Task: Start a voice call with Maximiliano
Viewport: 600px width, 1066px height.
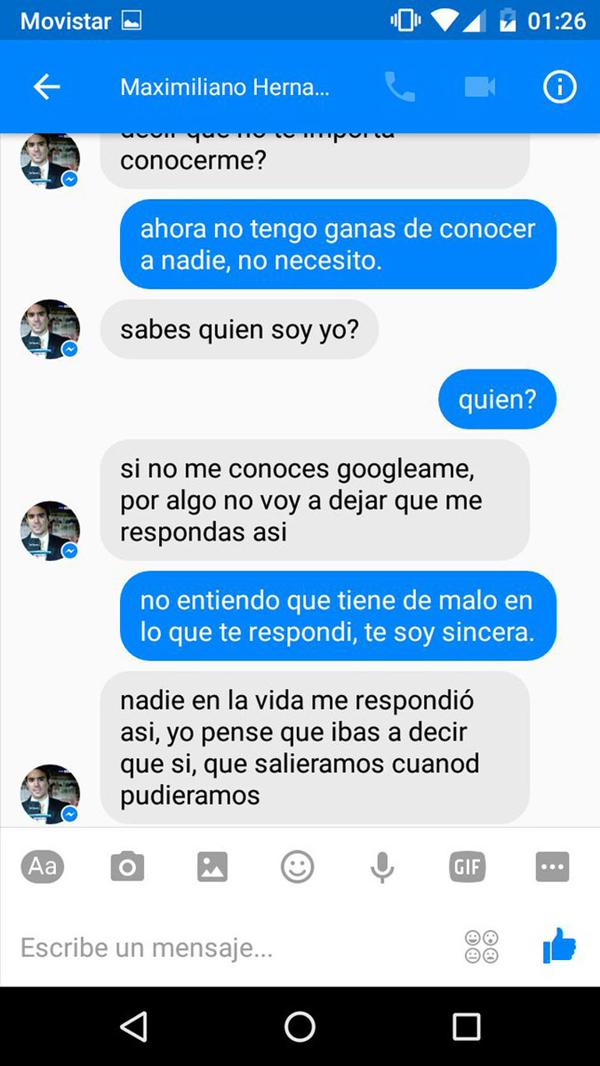Action: 399,87
